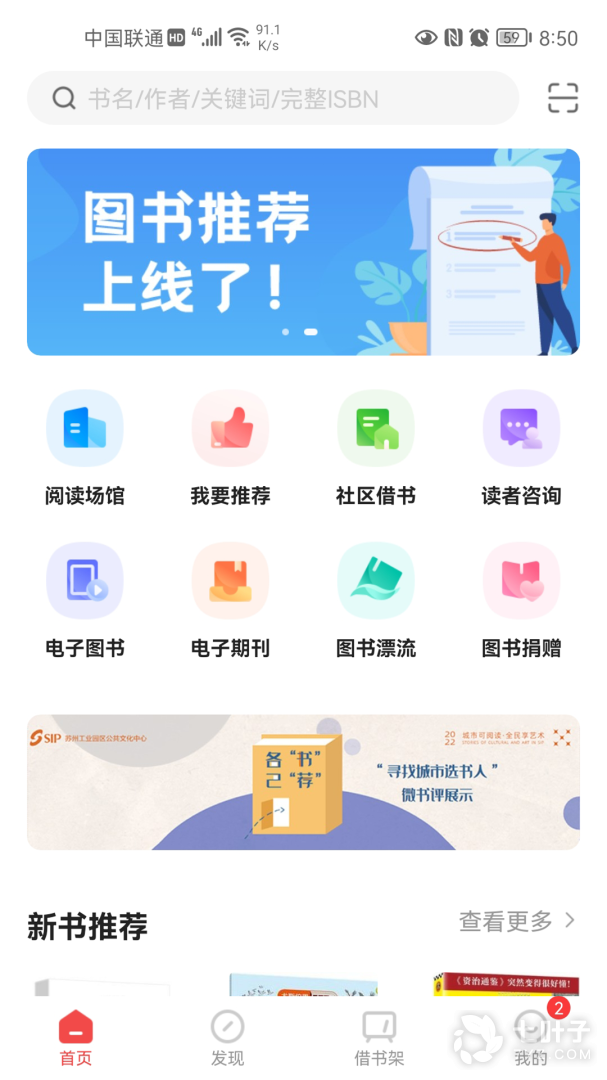
Task: Open the scan code icon
Action: click(563, 98)
